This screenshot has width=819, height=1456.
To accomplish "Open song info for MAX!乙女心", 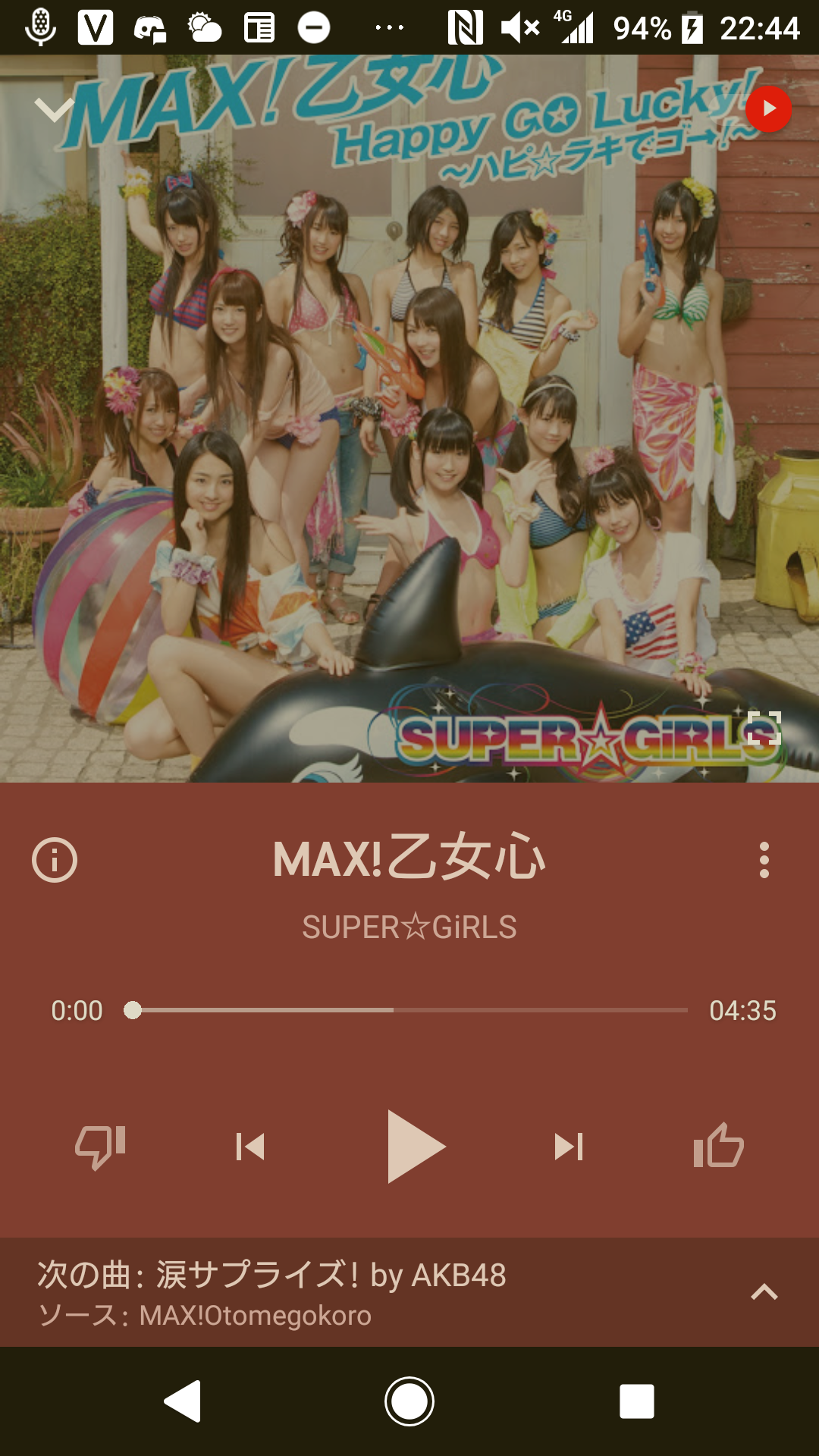I will coord(55,860).
